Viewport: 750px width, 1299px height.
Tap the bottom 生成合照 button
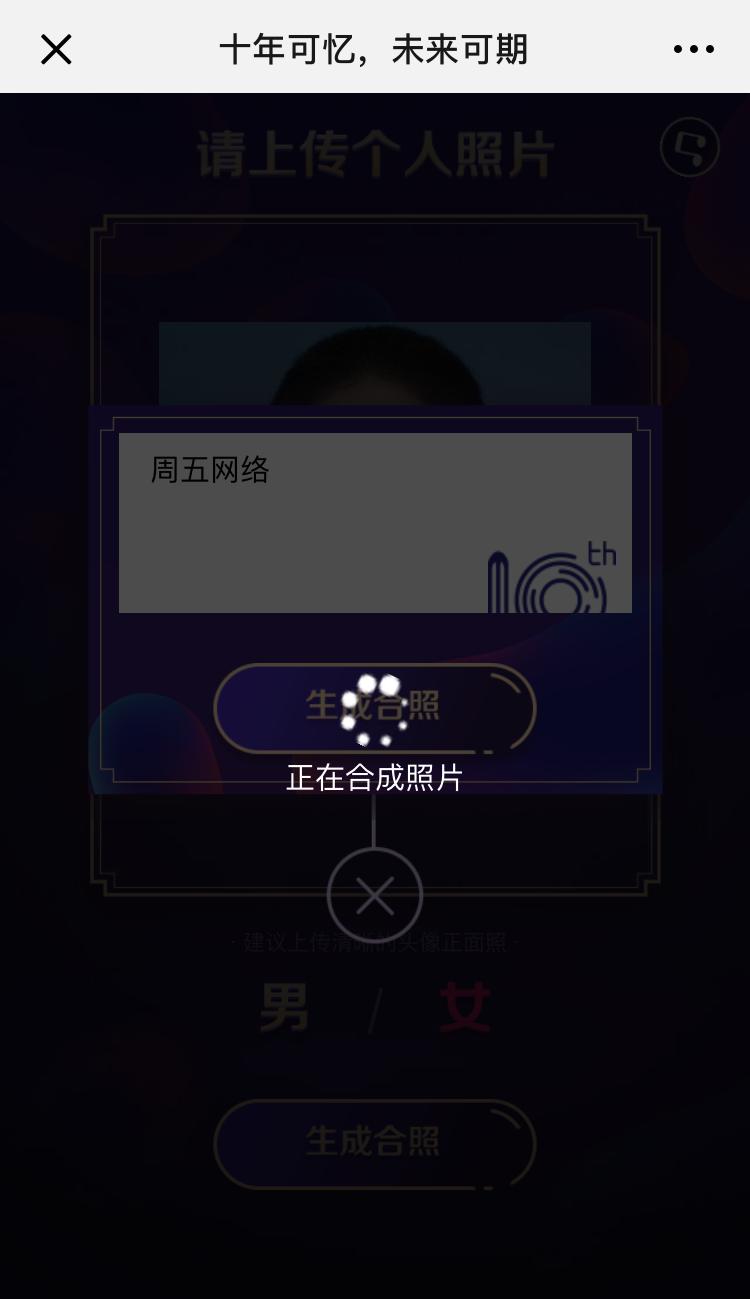[x=375, y=1143]
